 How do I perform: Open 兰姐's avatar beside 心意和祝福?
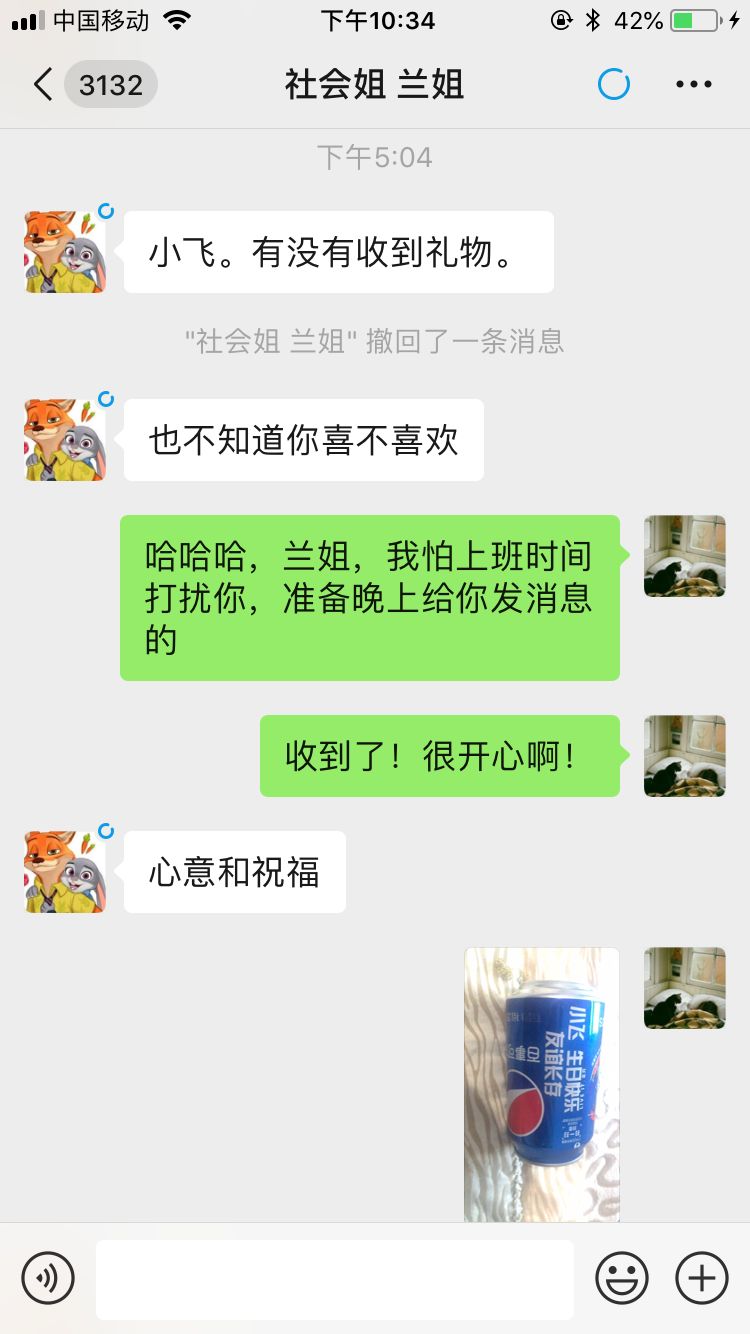click(x=65, y=871)
